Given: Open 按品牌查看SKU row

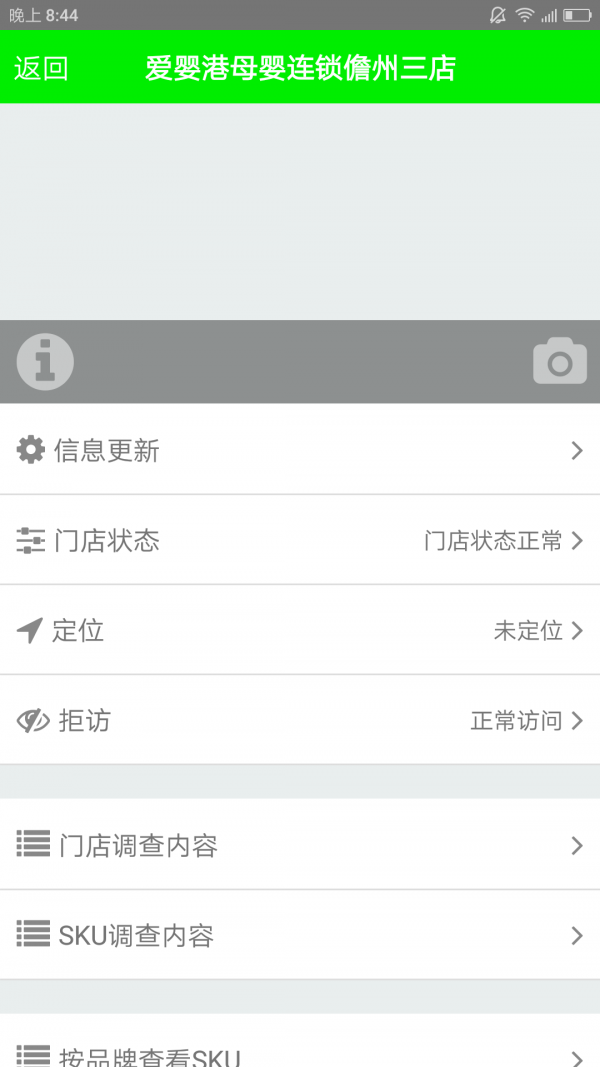Looking at the screenshot, I should (x=300, y=1052).
